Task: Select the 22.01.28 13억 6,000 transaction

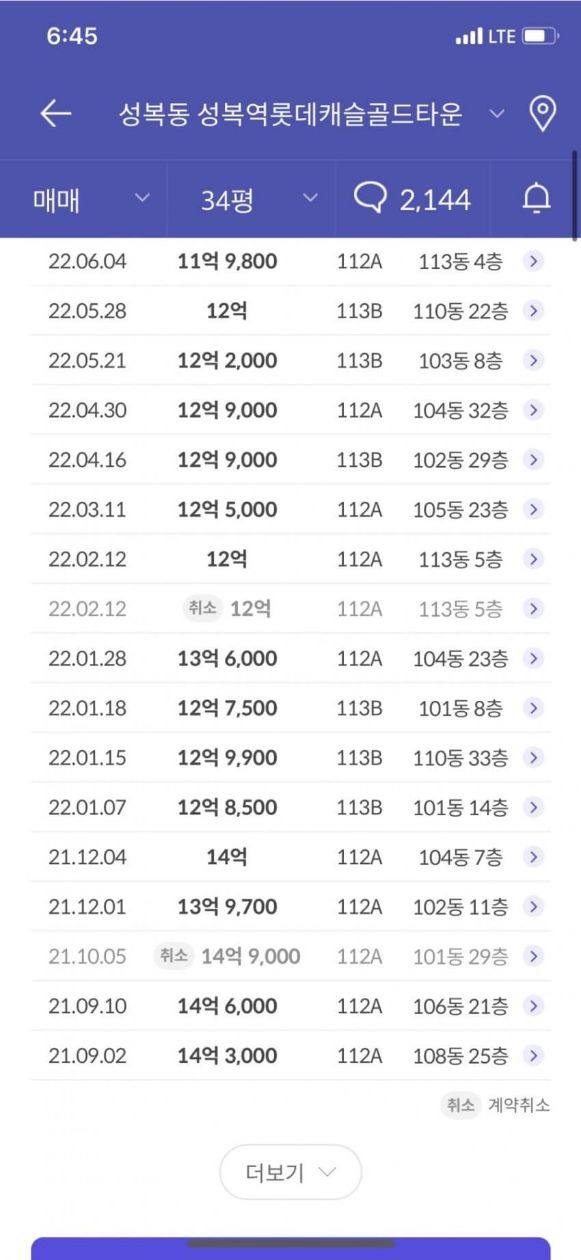Action: click(x=290, y=658)
